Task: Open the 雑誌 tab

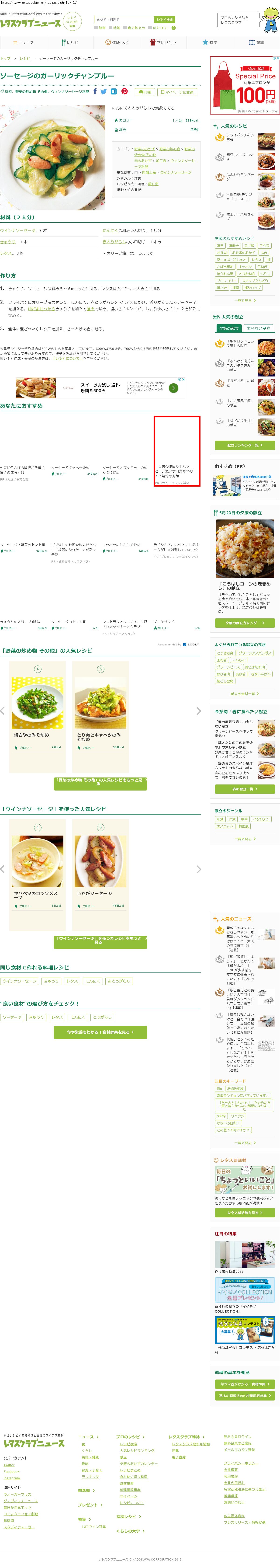Action: 256,43
